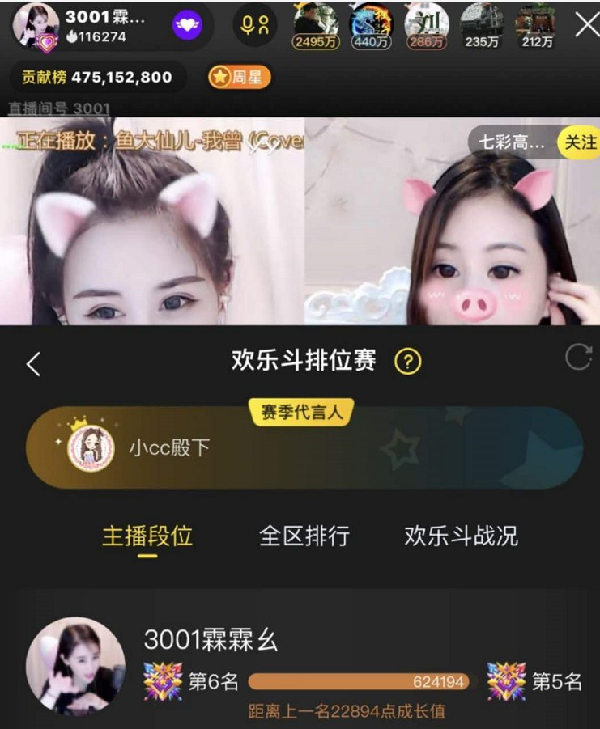Switch to 欢乐斗战况 tab
600x729 pixels.
(x=461, y=535)
